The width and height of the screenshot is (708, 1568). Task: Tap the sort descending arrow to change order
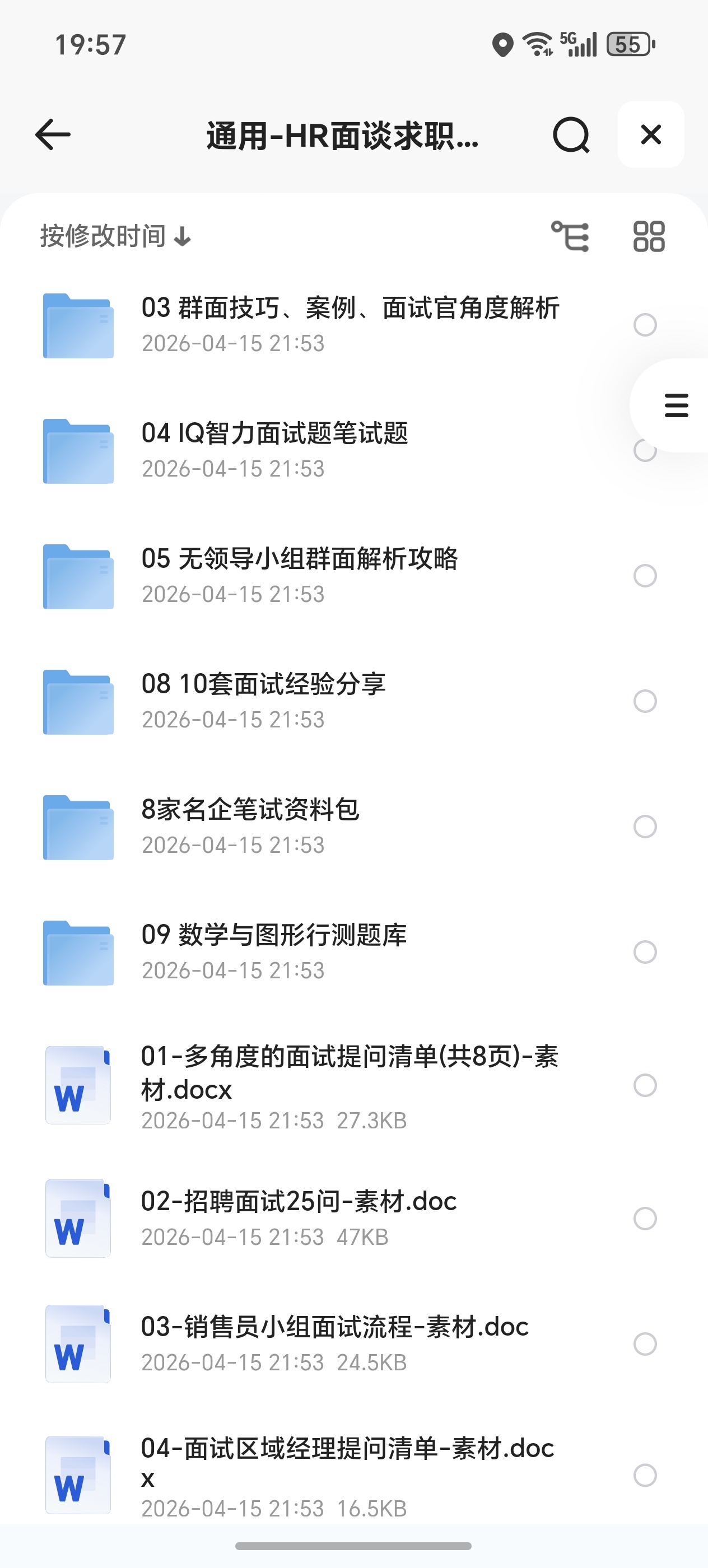(183, 237)
